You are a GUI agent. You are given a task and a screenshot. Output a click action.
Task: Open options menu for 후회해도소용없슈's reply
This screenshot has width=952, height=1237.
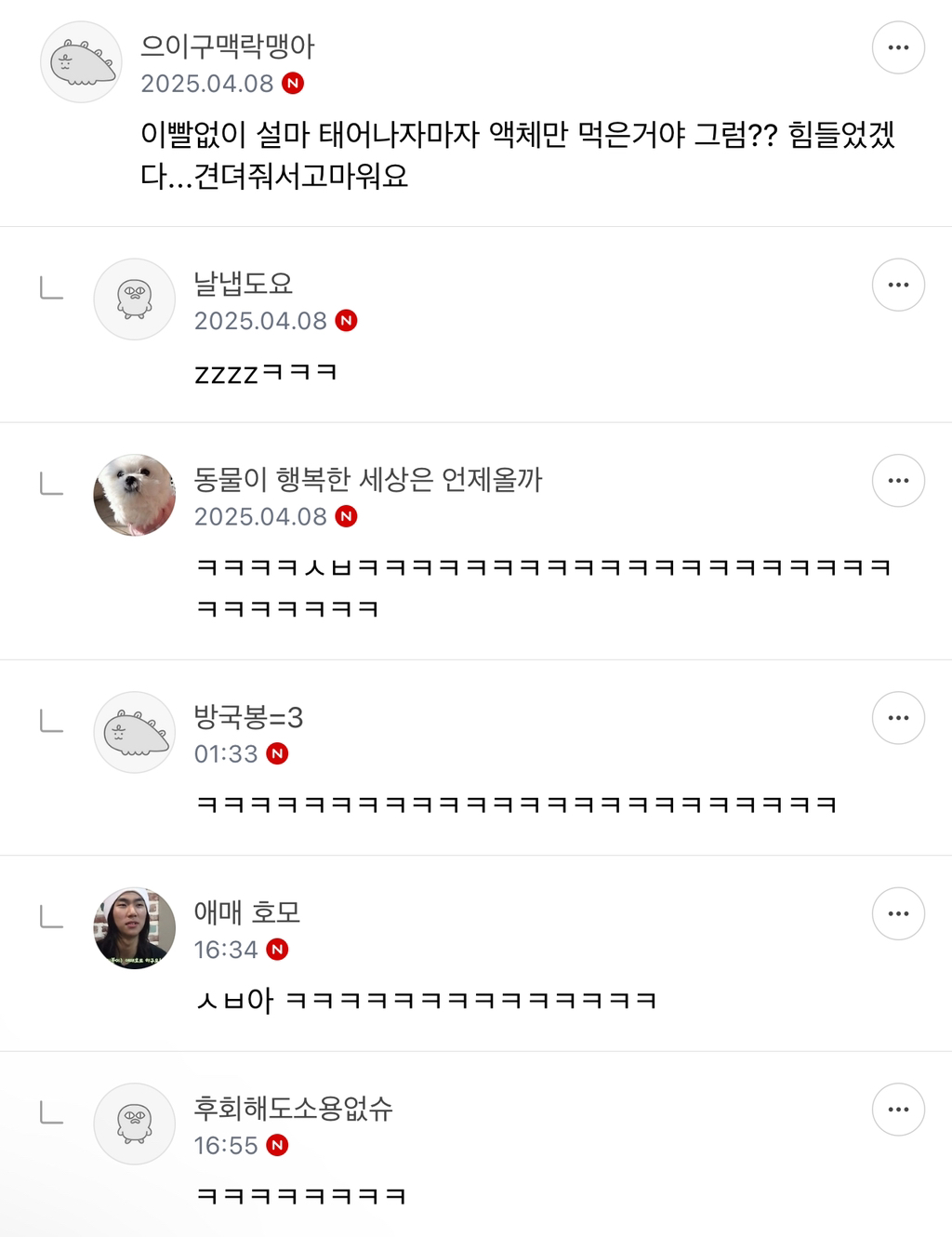[x=898, y=1109]
